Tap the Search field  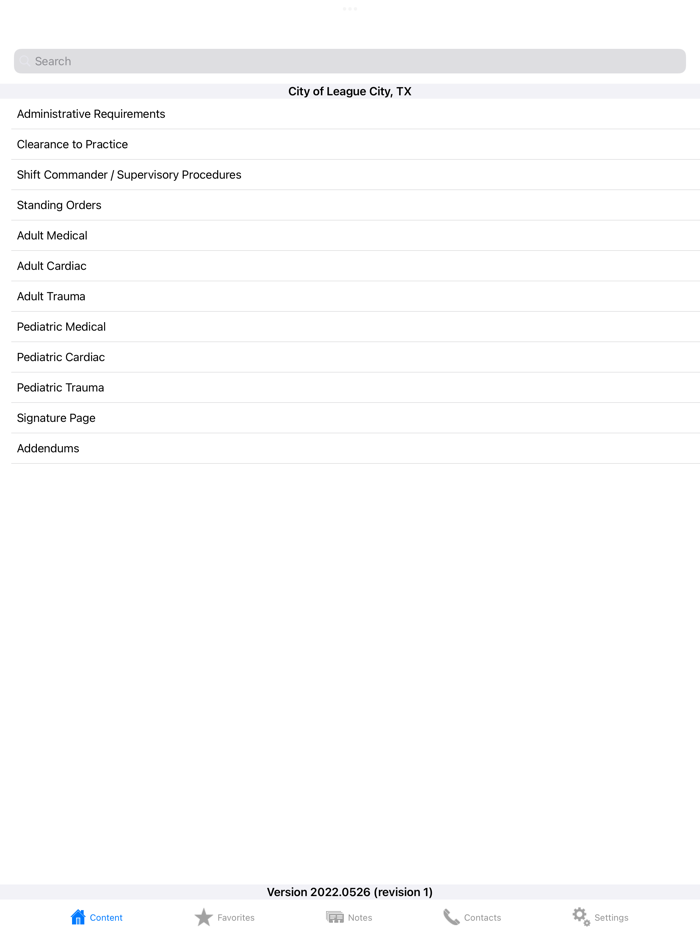tap(350, 61)
